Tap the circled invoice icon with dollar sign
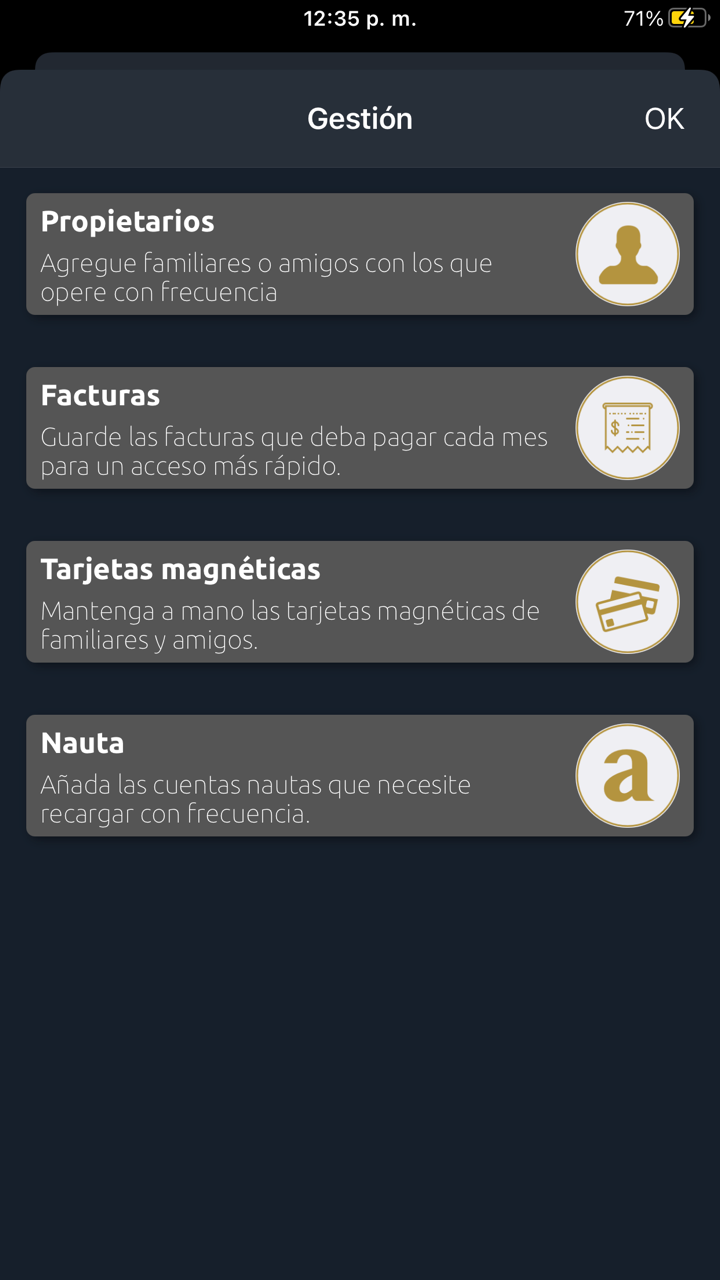 pos(628,428)
